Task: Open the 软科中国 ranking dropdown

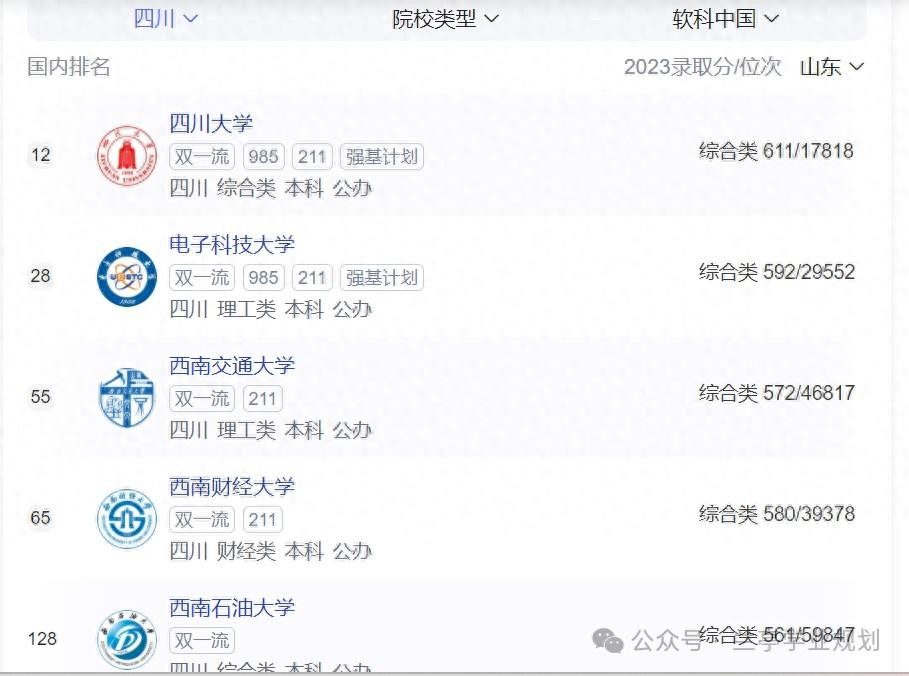Action: [725, 18]
